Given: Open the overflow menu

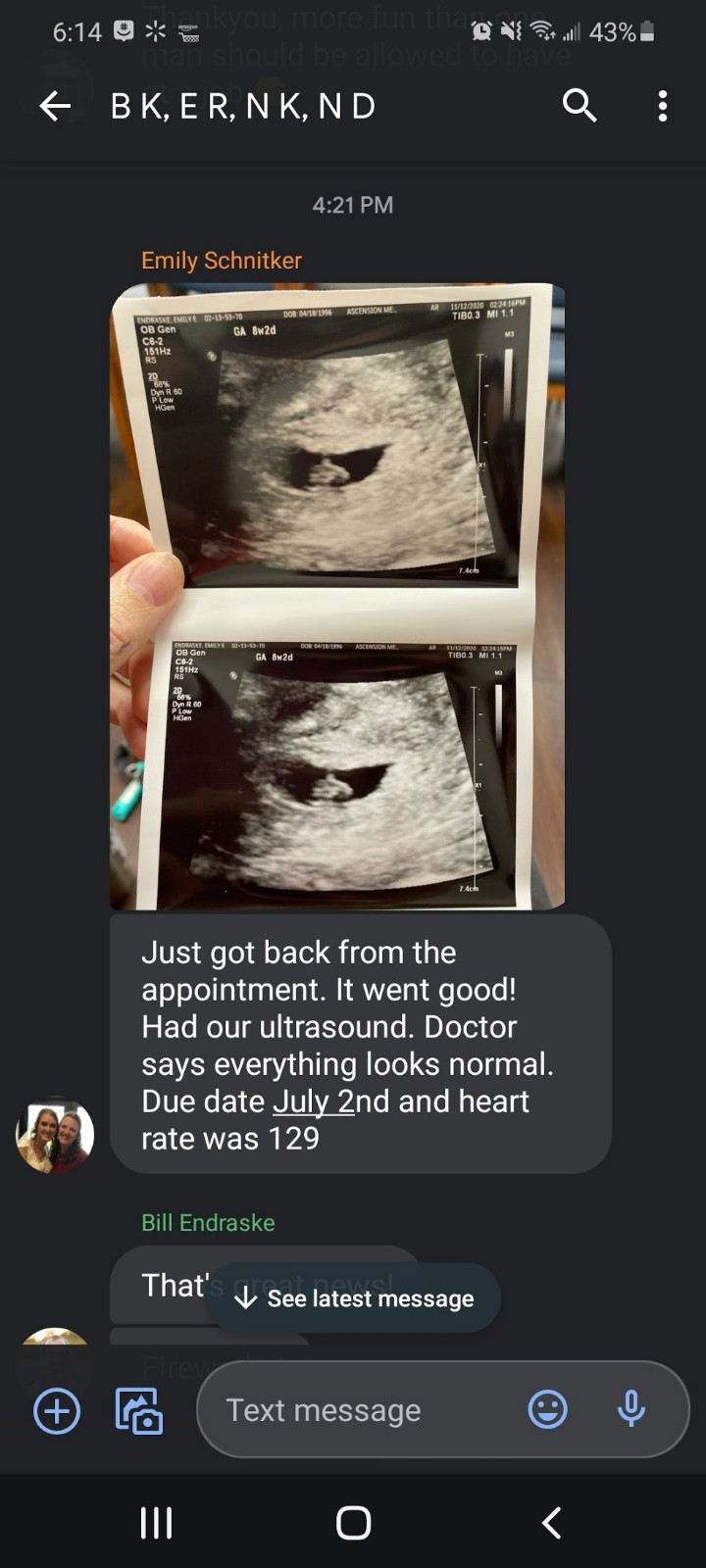Looking at the screenshot, I should 663,106.
